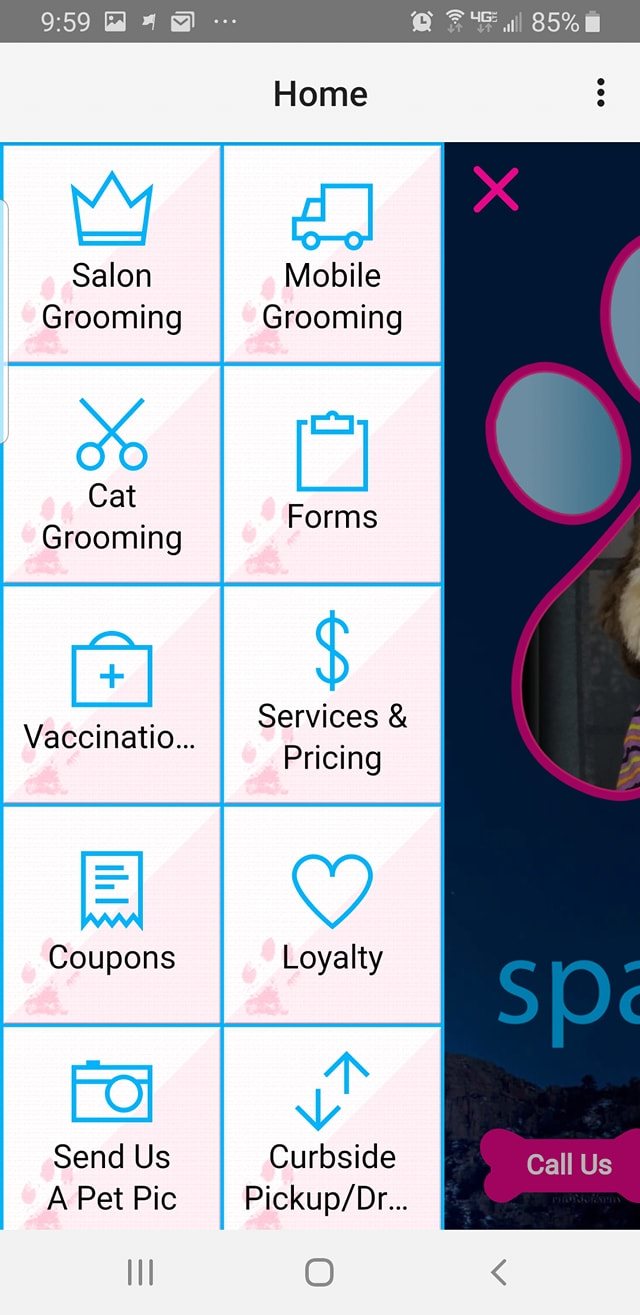Close the side menu with the X
Screen dimensions: 640x1315
[x=496, y=189]
